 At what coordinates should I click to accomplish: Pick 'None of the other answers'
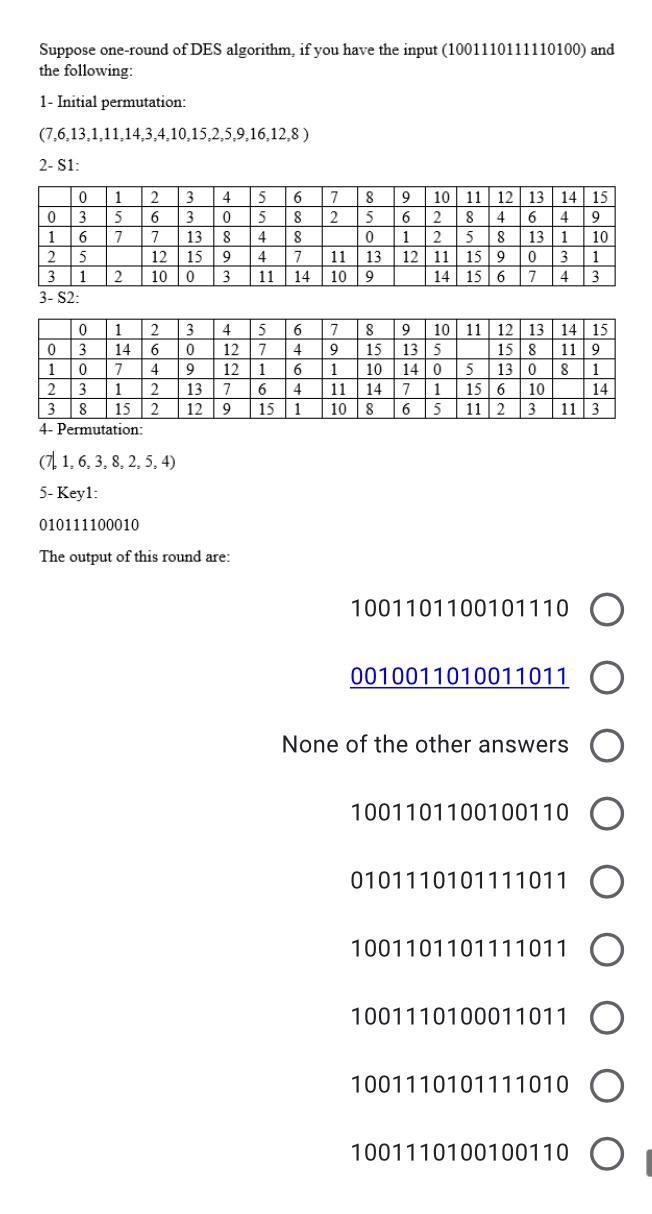[607, 745]
